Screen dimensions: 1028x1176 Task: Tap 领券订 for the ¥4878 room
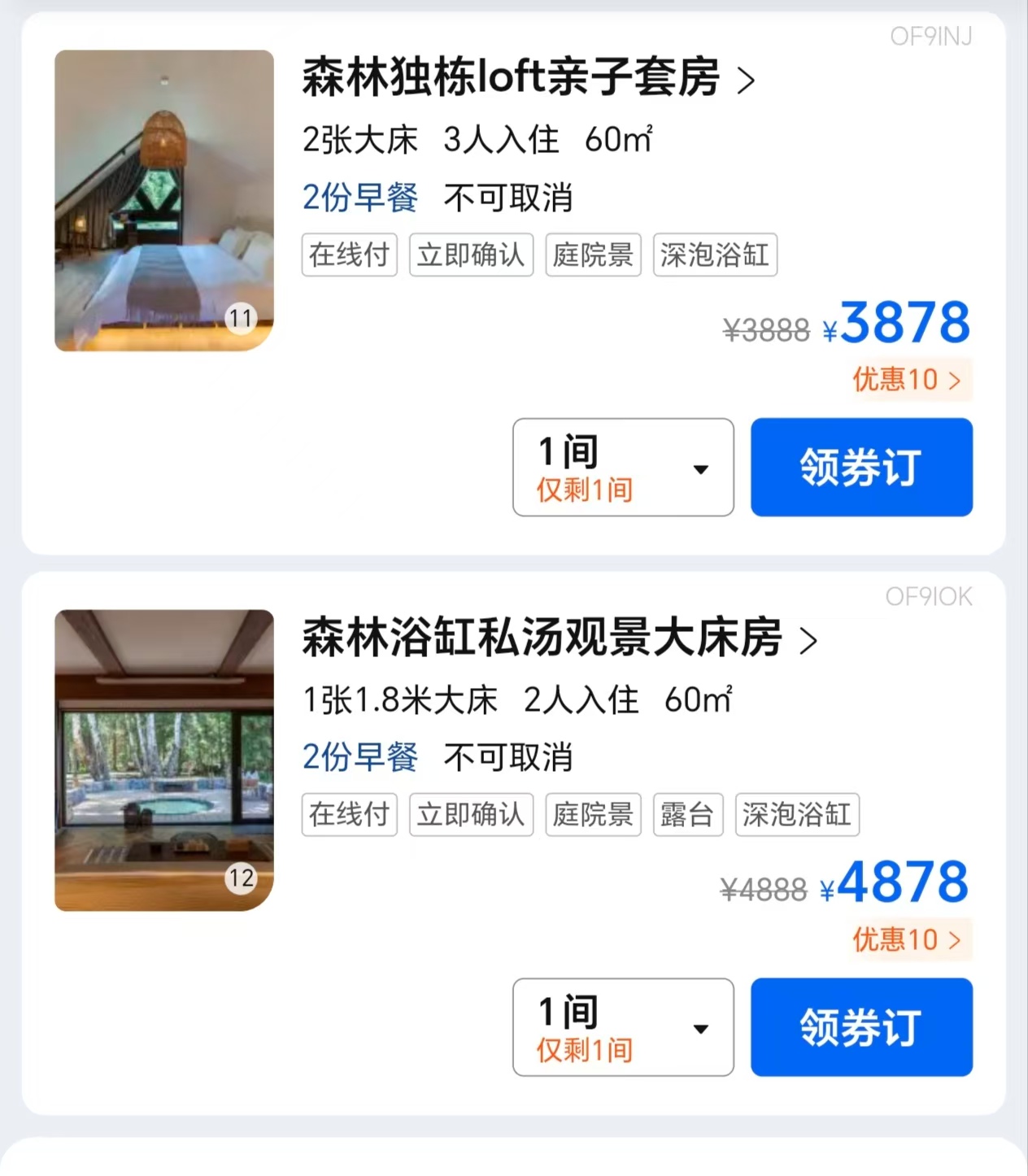(x=861, y=1027)
